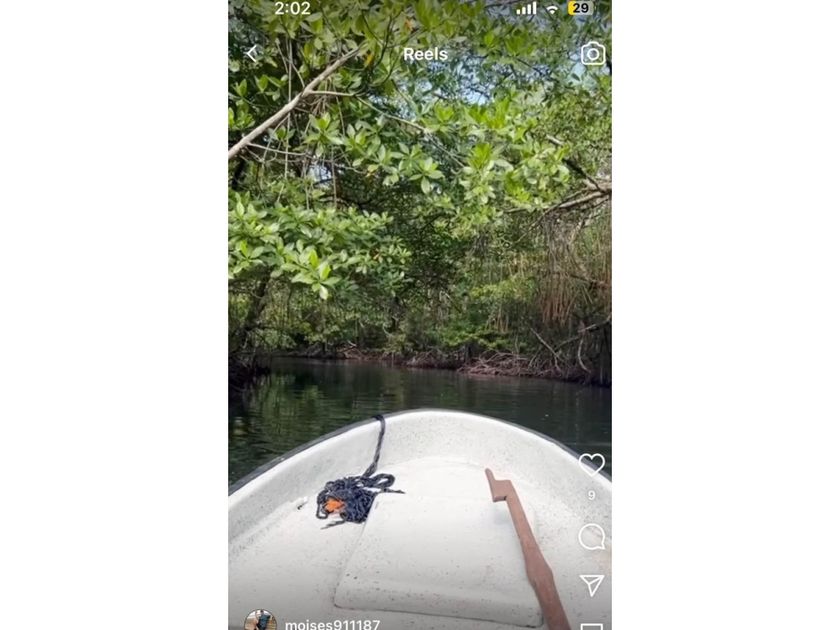Open the camera to create a reel
This screenshot has width=840, height=630.
click(x=593, y=54)
